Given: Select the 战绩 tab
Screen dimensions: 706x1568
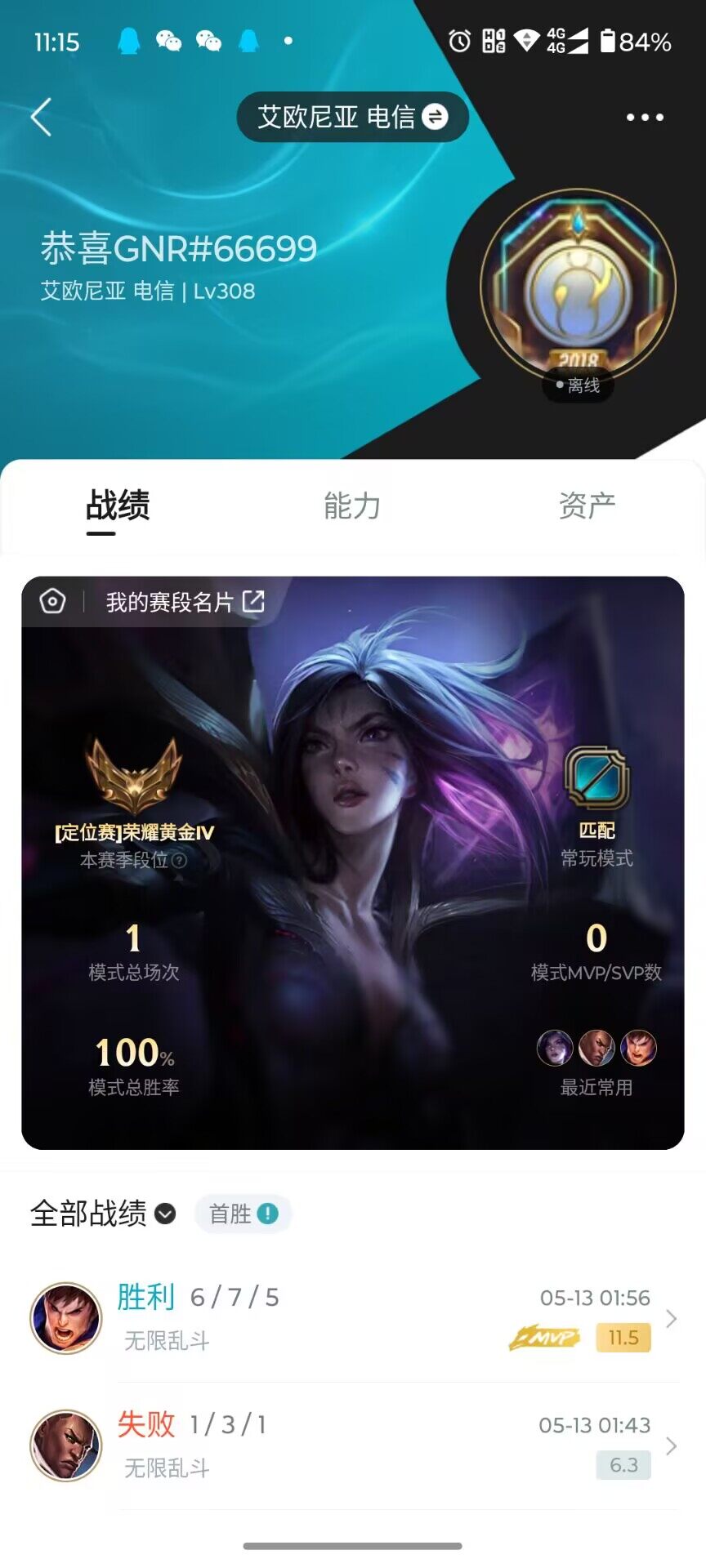Looking at the screenshot, I should pos(118,506).
